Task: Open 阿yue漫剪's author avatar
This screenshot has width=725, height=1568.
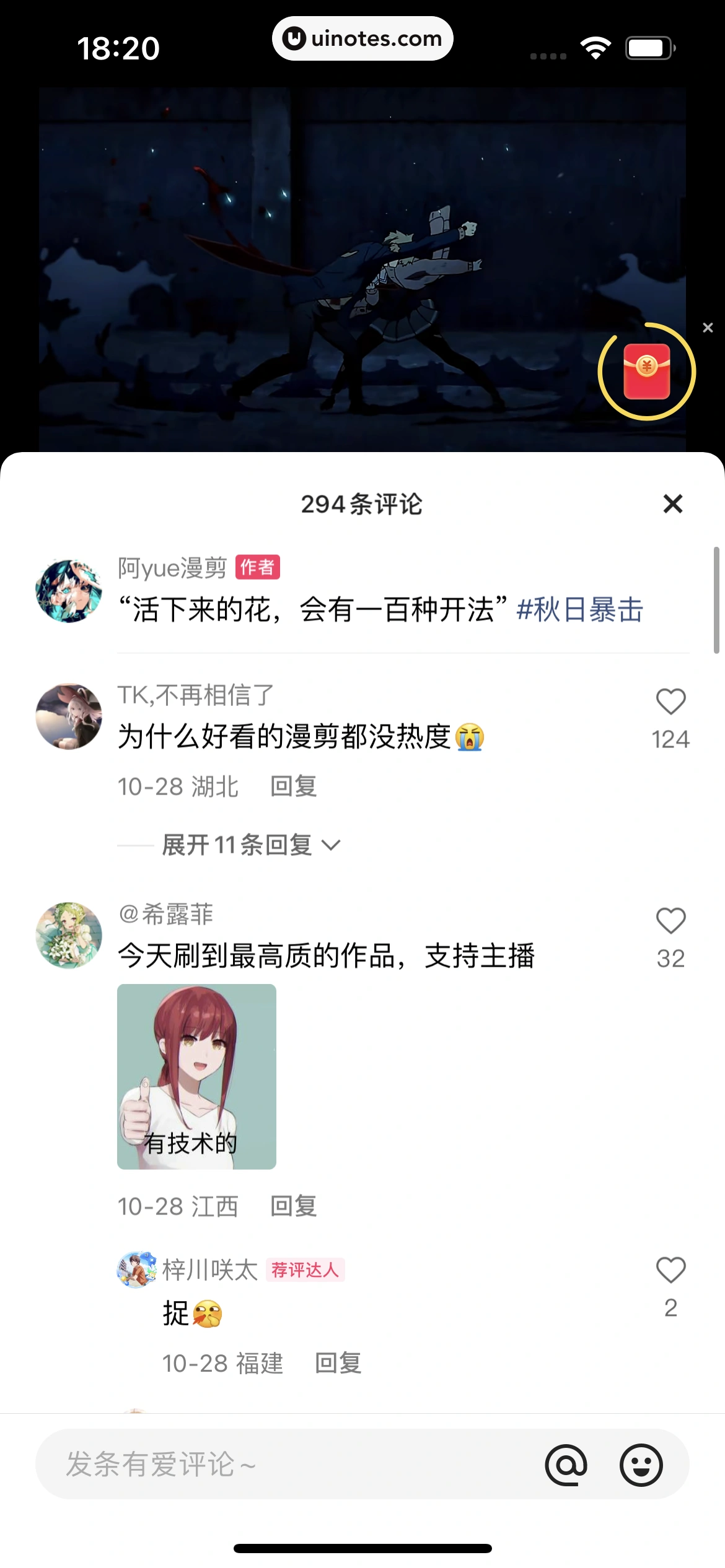Action: click(x=69, y=590)
